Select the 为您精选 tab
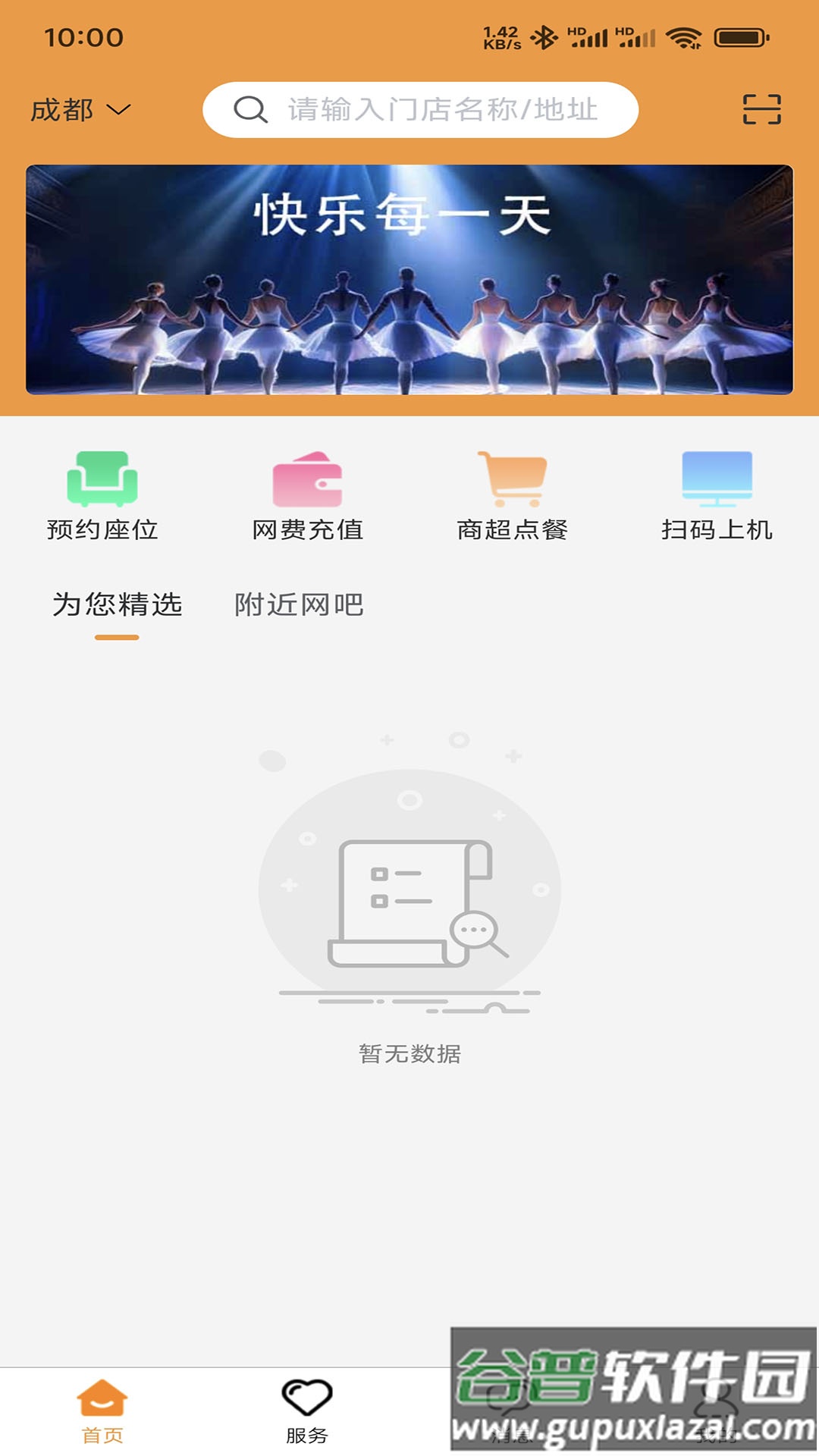 (117, 605)
